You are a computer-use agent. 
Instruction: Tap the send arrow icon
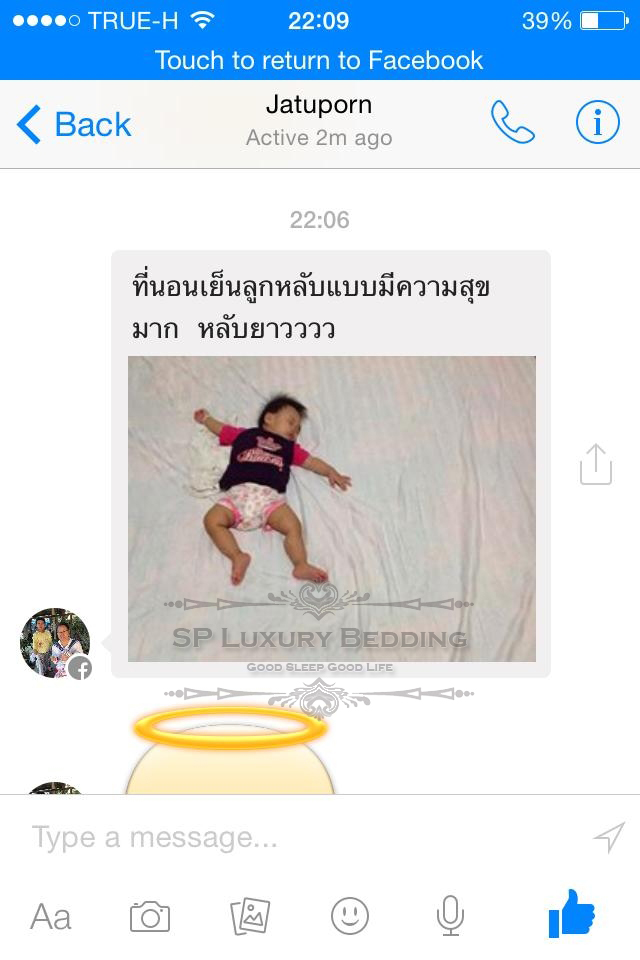(609, 837)
